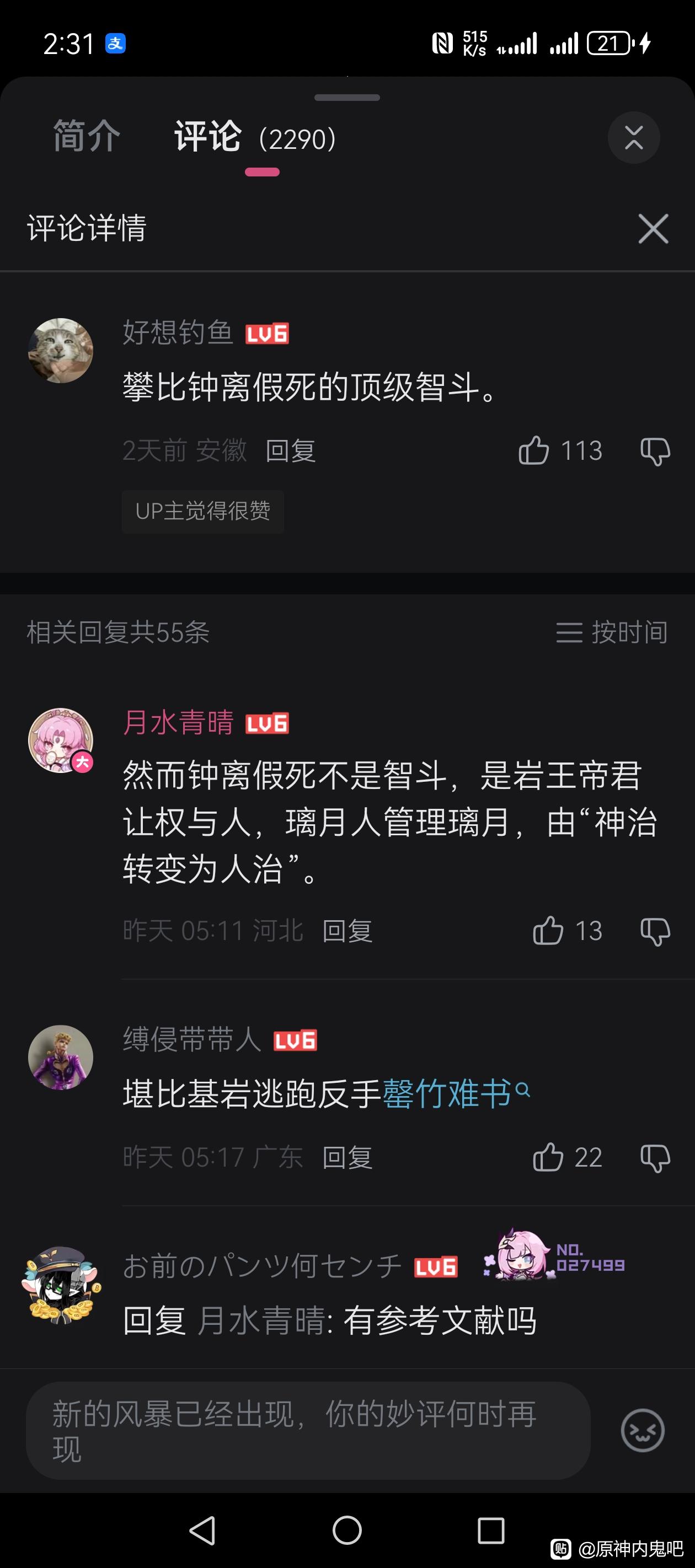Reply to 缚侵带带人's comment
Viewport: 695px width, 1568px height.
click(347, 1157)
